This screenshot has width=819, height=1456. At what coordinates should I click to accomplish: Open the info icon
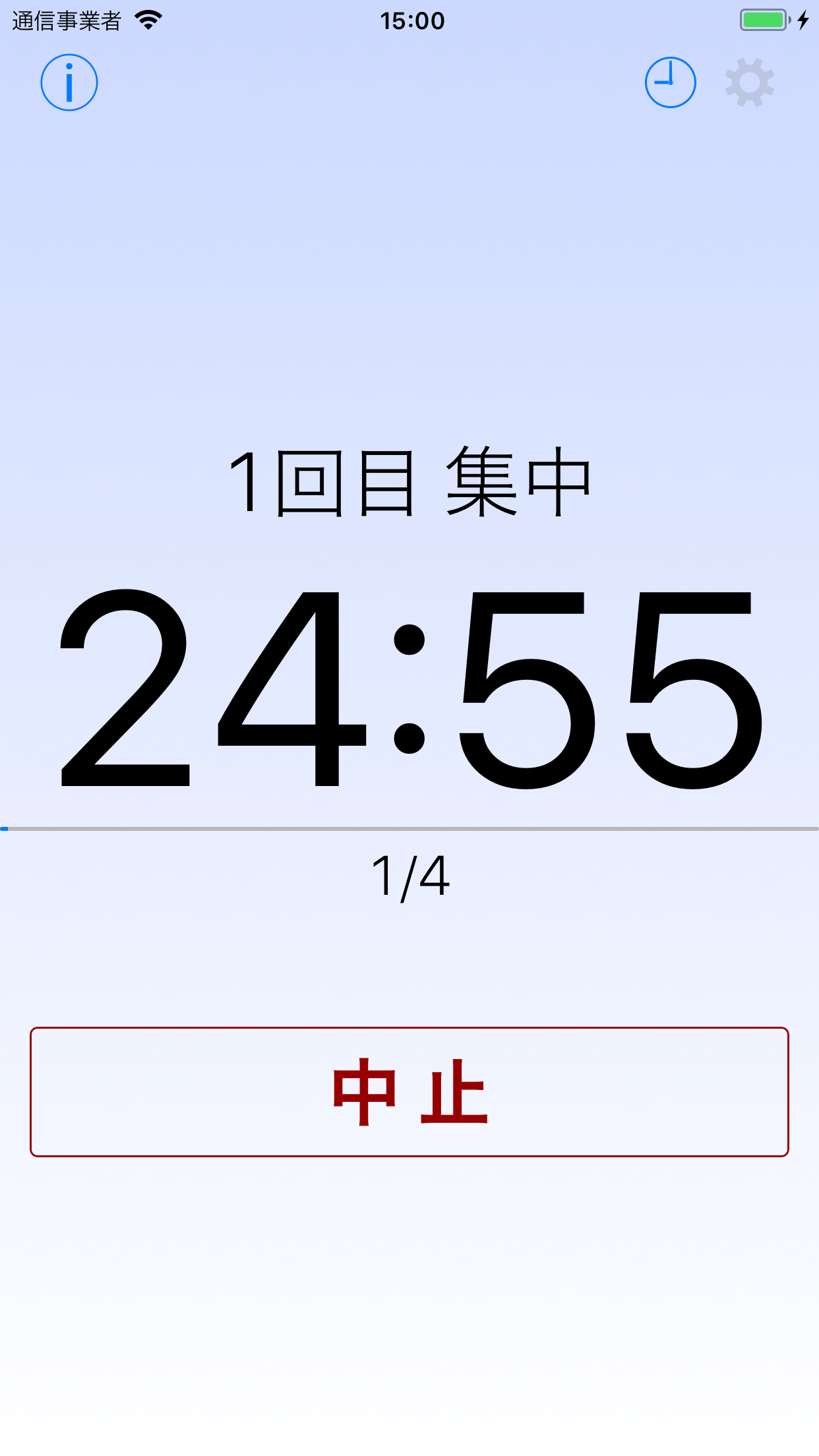click(69, 82)
